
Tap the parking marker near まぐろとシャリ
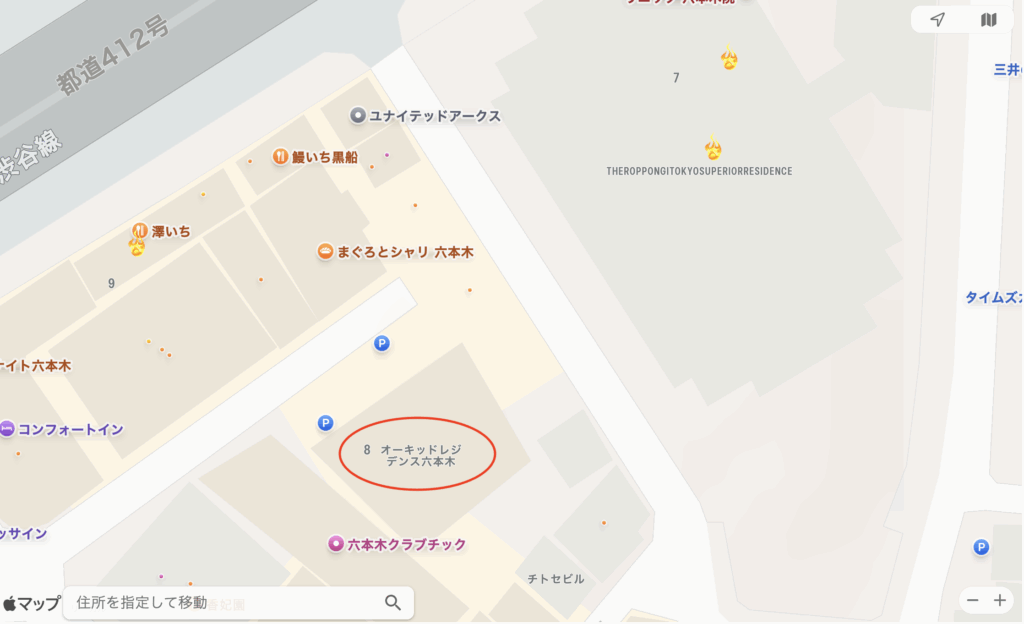click(381, 344)
